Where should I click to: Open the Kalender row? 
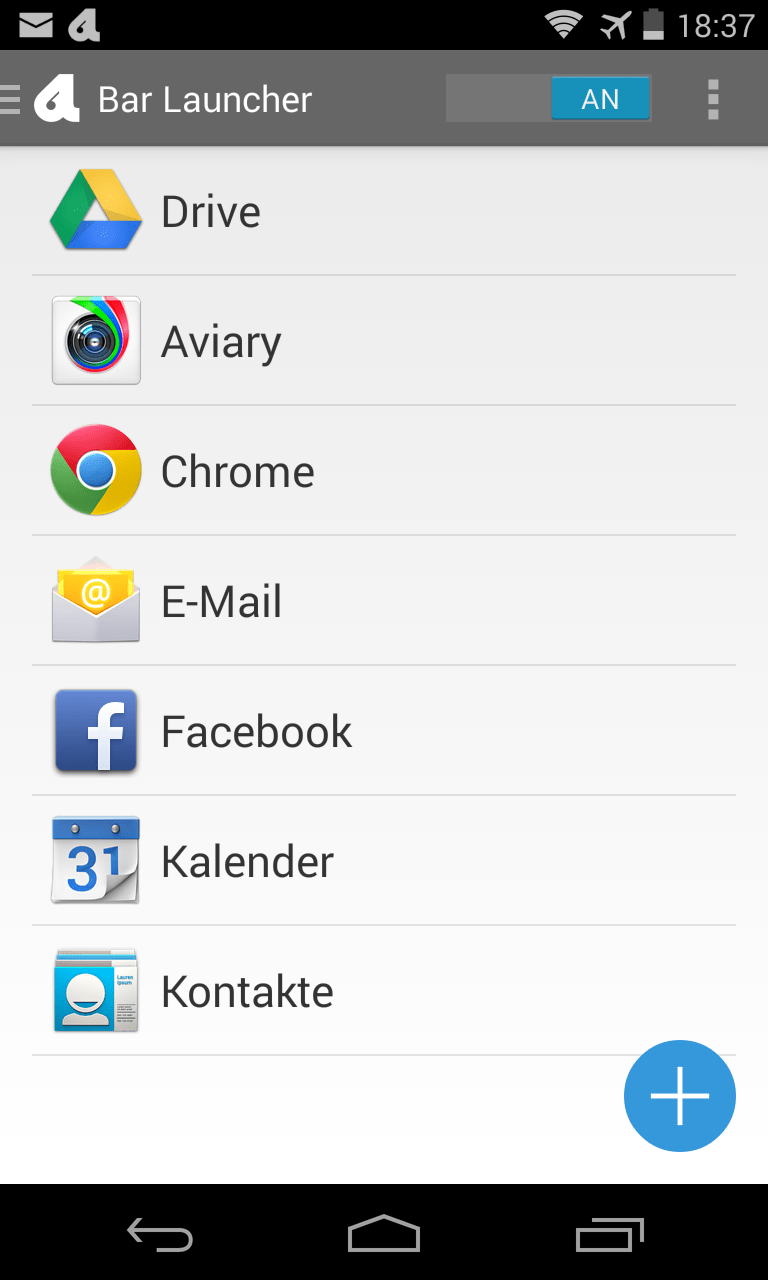(384, 861)
